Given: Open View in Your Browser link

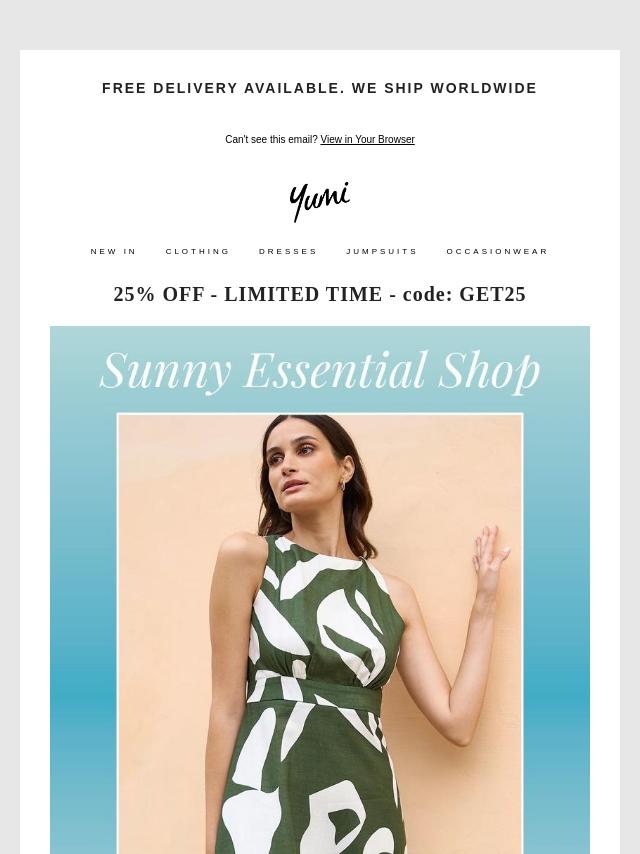Looking at the screenshot, I should pos(367,140).
